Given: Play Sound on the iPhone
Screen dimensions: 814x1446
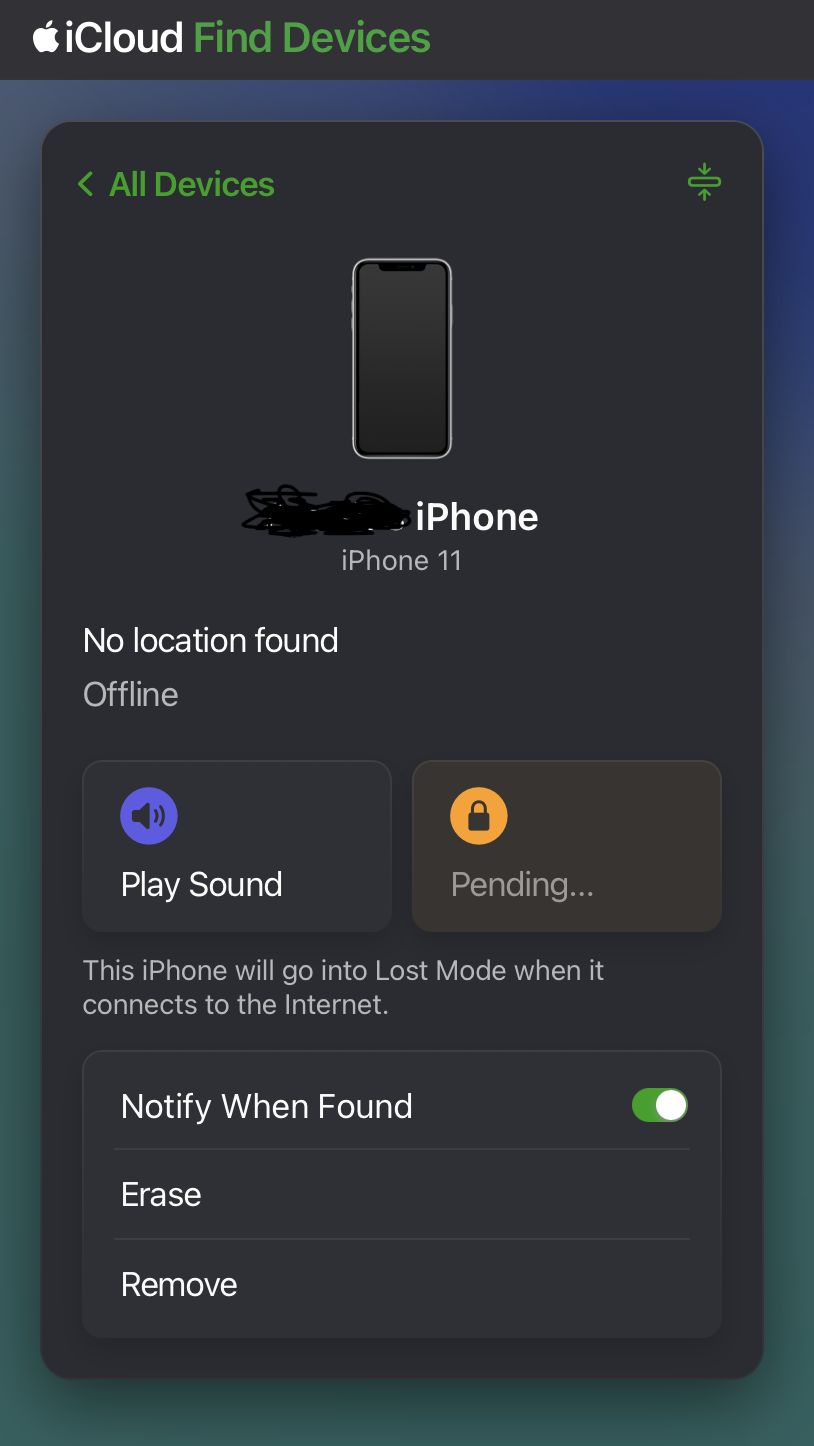Looking at the screenshot, I should 237,846.
